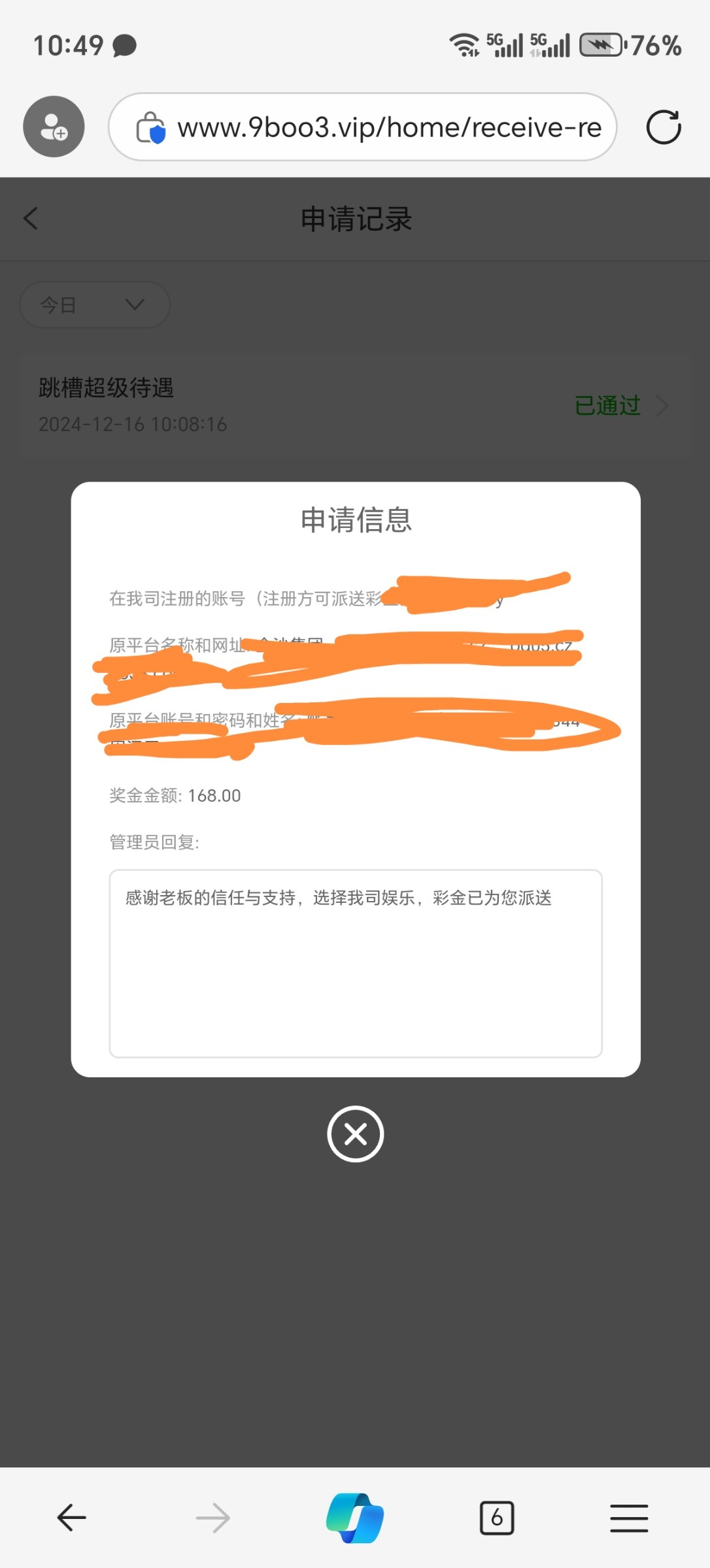The height and width of the screenshot is (1568, 710).
Task: Tap the 管理员回复 text box
Action: click(x=355, y=962)
